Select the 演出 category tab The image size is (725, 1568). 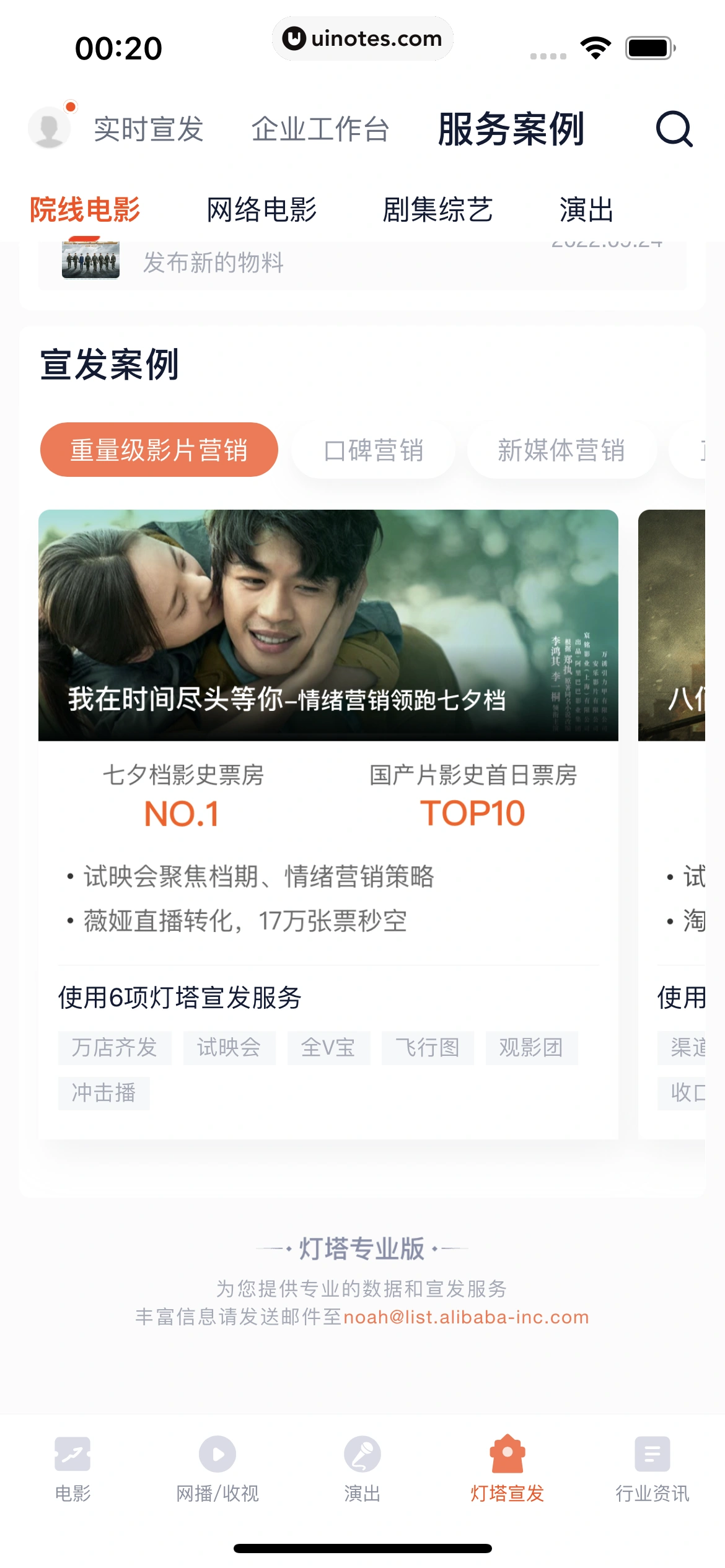(586, 209)
